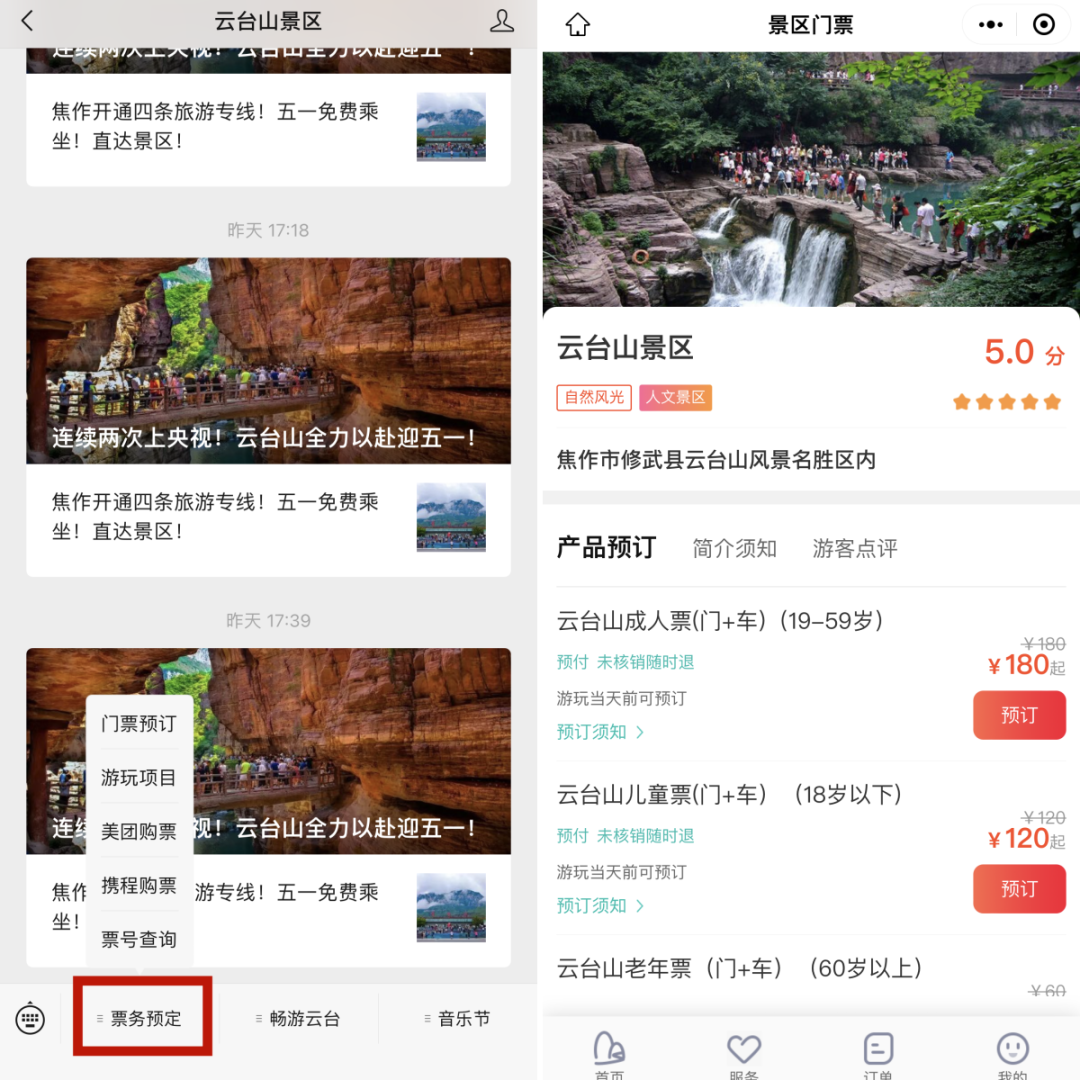Viewport: 1080px width, 1080px height.
Task: Choose 游玩项目 in the popup menu
Action: 139,777
